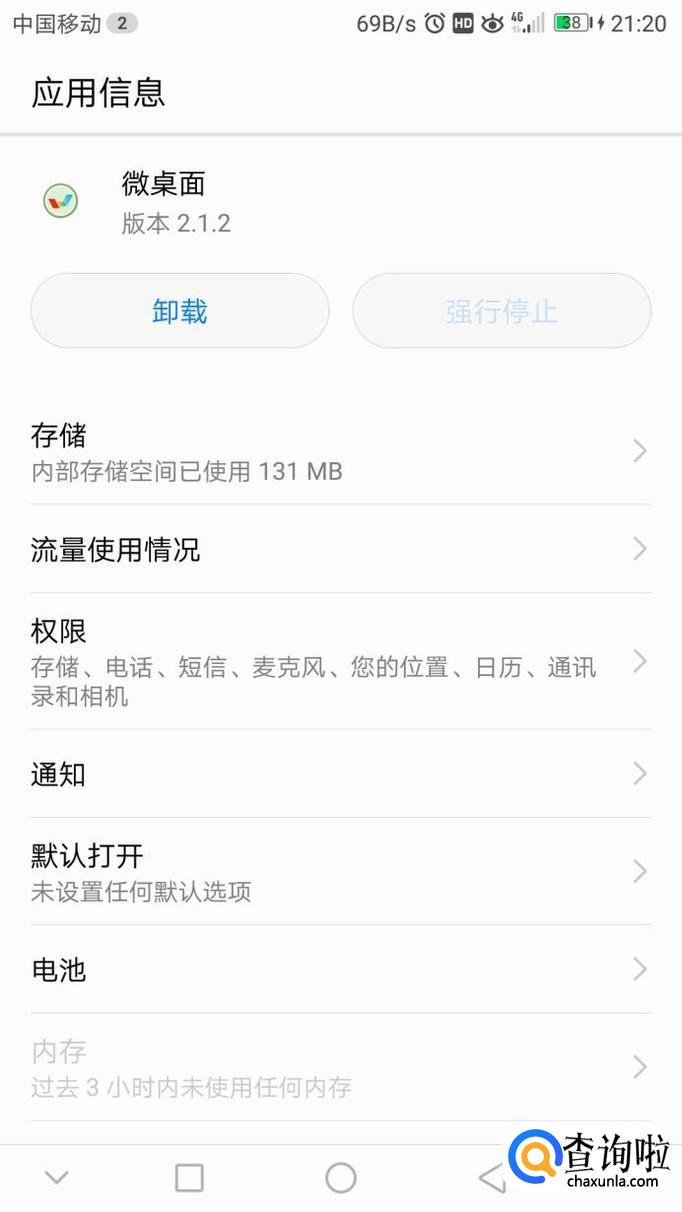Go to the home screen
This screenshot has height=1212, width=682.
point(341,1178)
